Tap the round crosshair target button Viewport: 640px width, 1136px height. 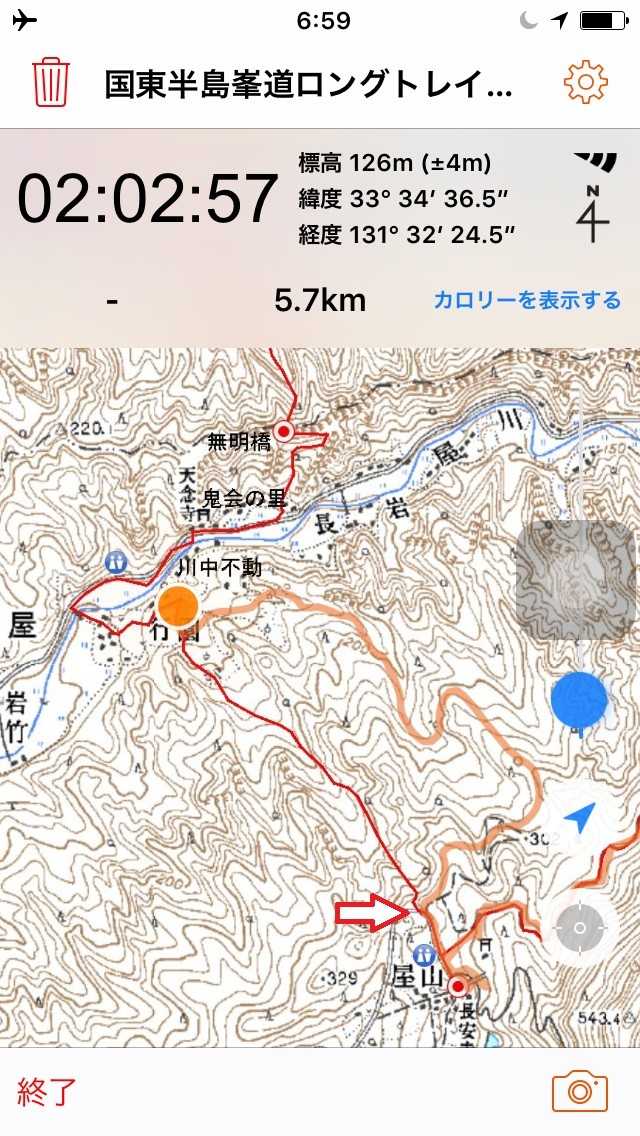tap(580, 928)
